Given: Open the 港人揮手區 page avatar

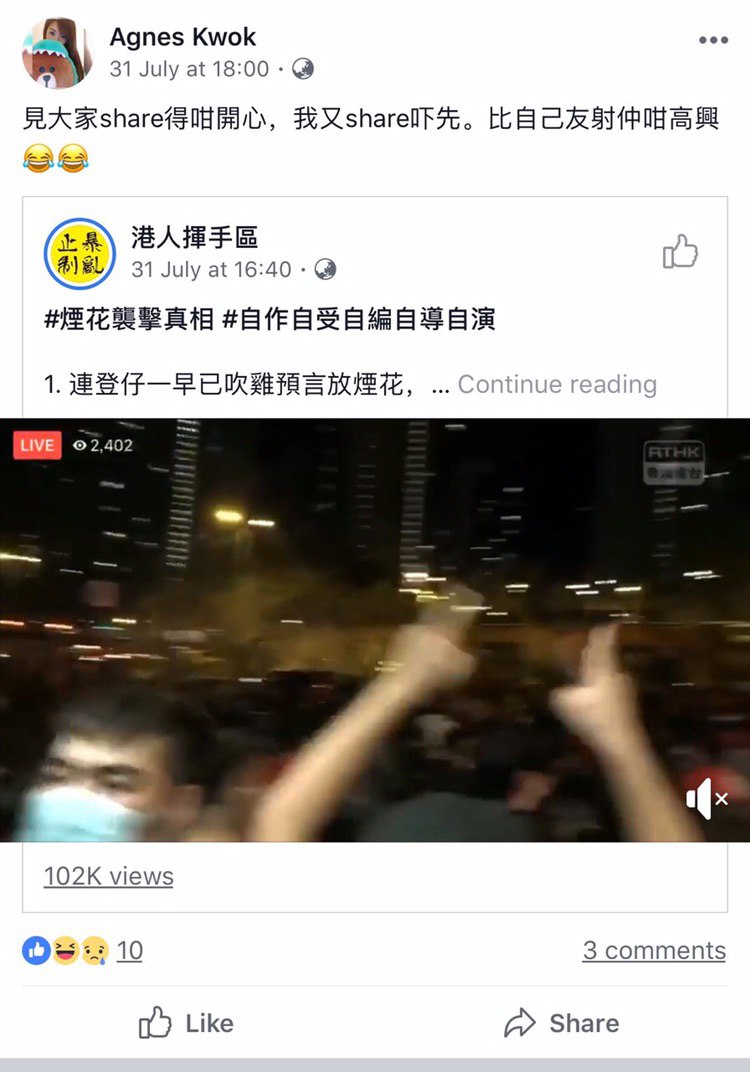Looking at the screenshot, I should point(80,253).
